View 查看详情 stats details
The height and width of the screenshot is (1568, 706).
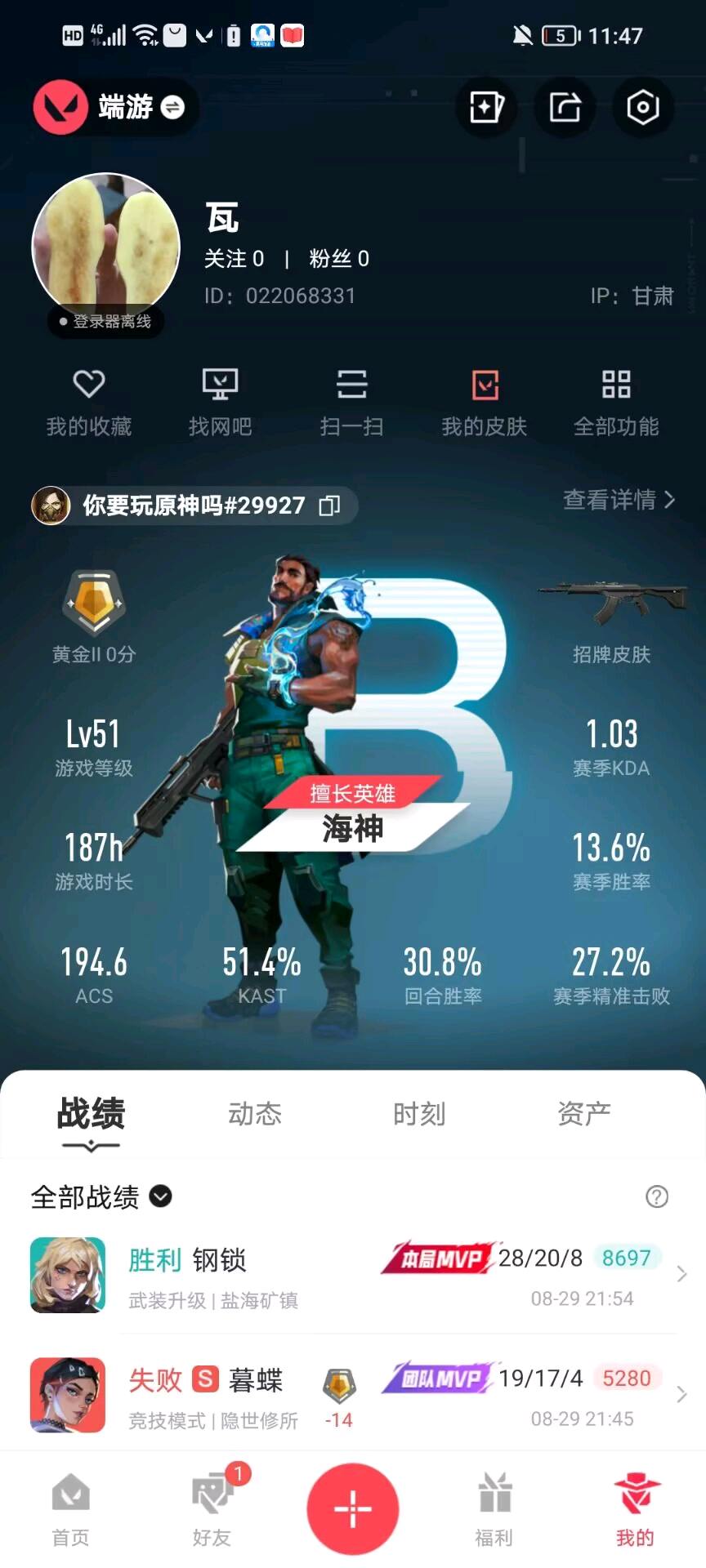619,500
